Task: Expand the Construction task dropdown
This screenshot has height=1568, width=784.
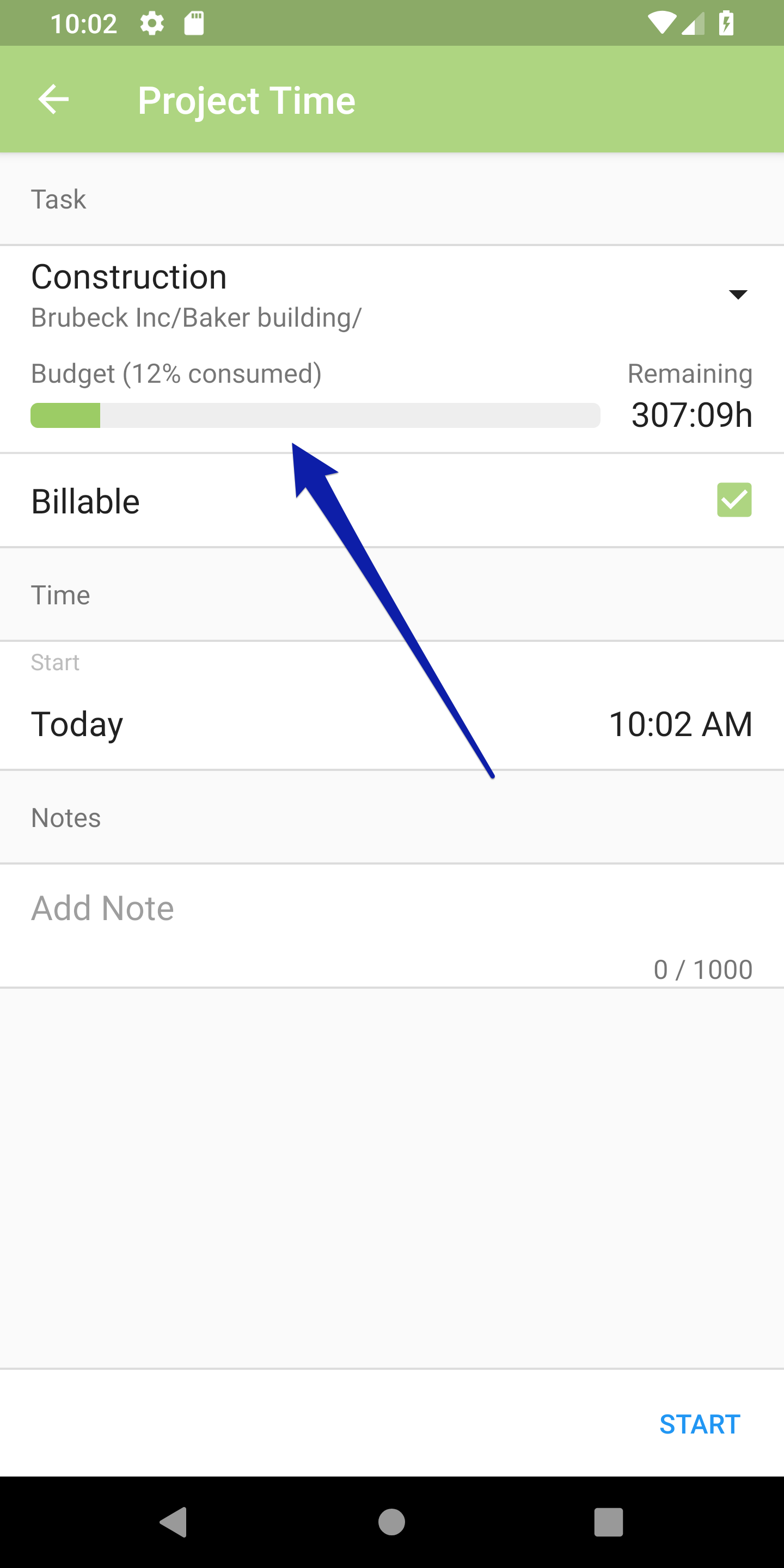Action: [x=738, y=295]
